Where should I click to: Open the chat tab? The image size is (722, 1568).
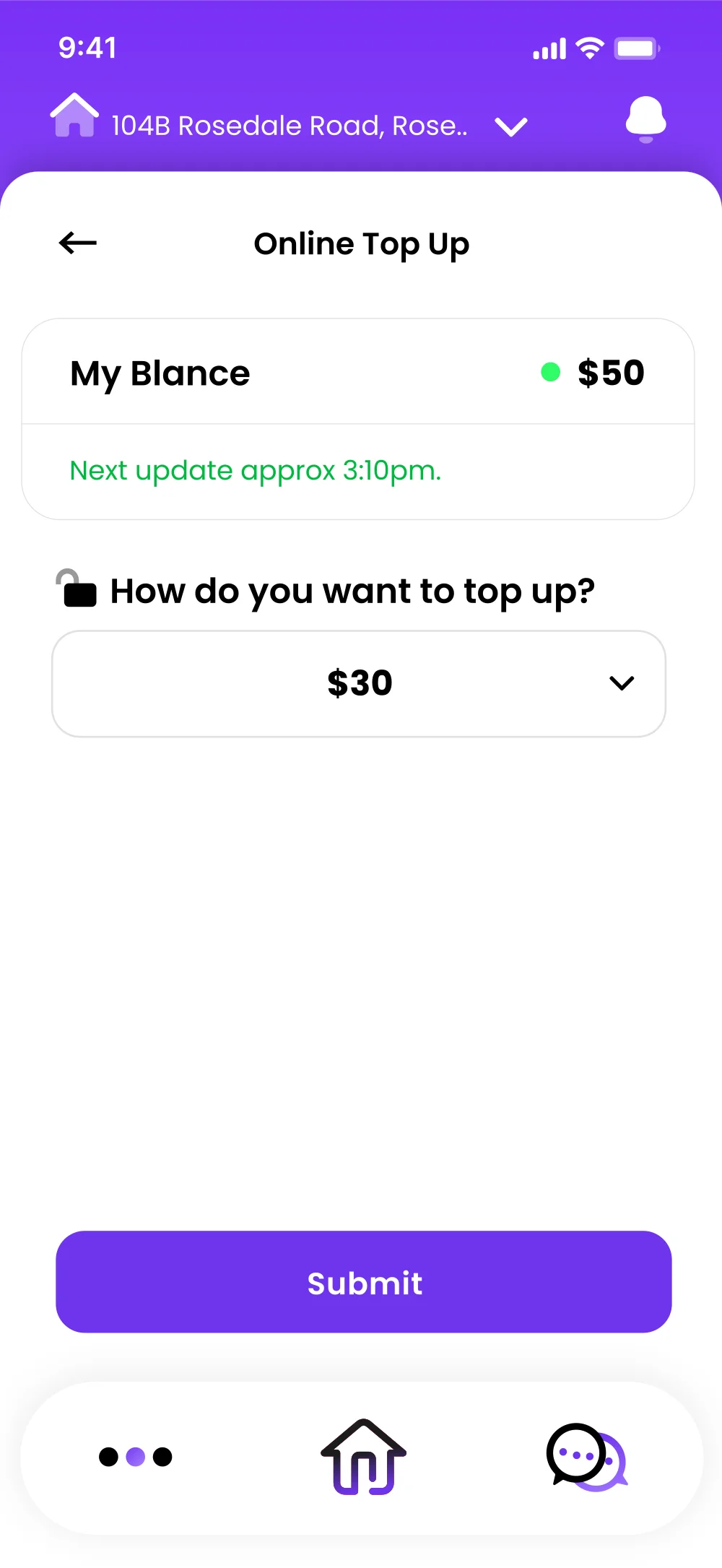(x=586, y=1457)
